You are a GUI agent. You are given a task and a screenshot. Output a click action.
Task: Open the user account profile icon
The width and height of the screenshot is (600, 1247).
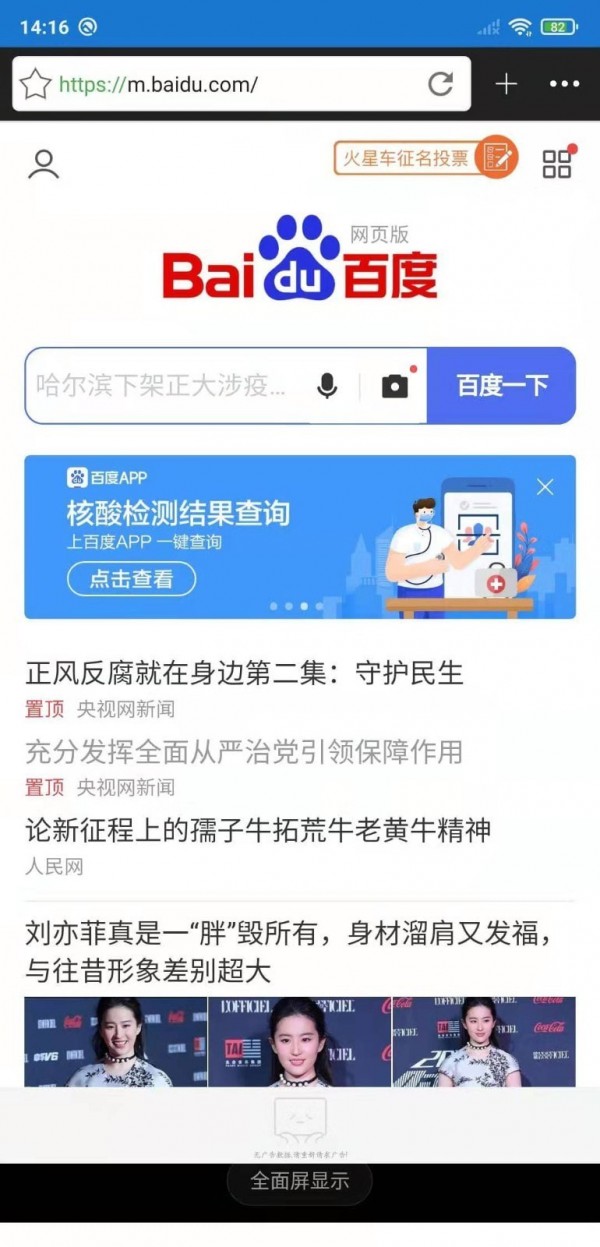[44, 164]
